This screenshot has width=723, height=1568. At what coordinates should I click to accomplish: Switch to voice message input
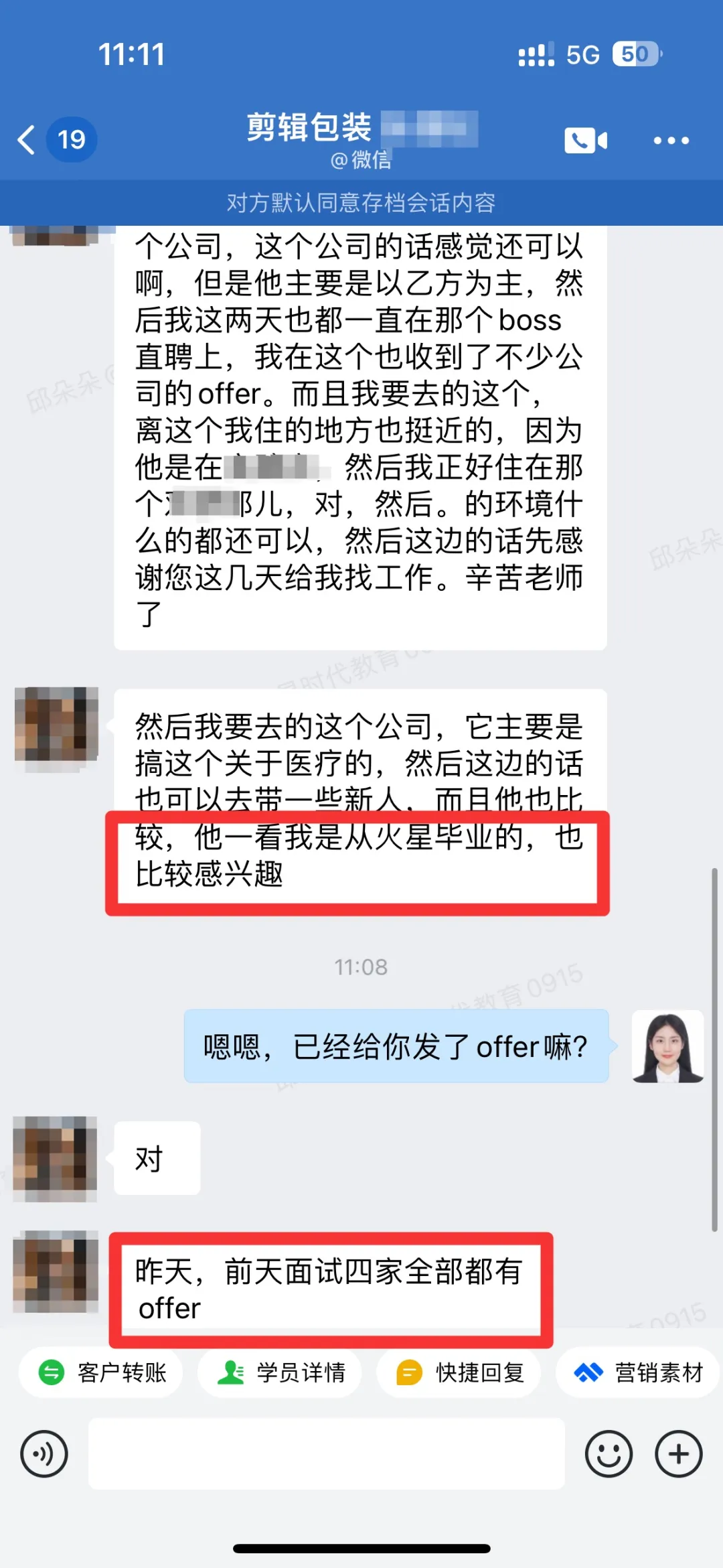[x=44, y=1454]
